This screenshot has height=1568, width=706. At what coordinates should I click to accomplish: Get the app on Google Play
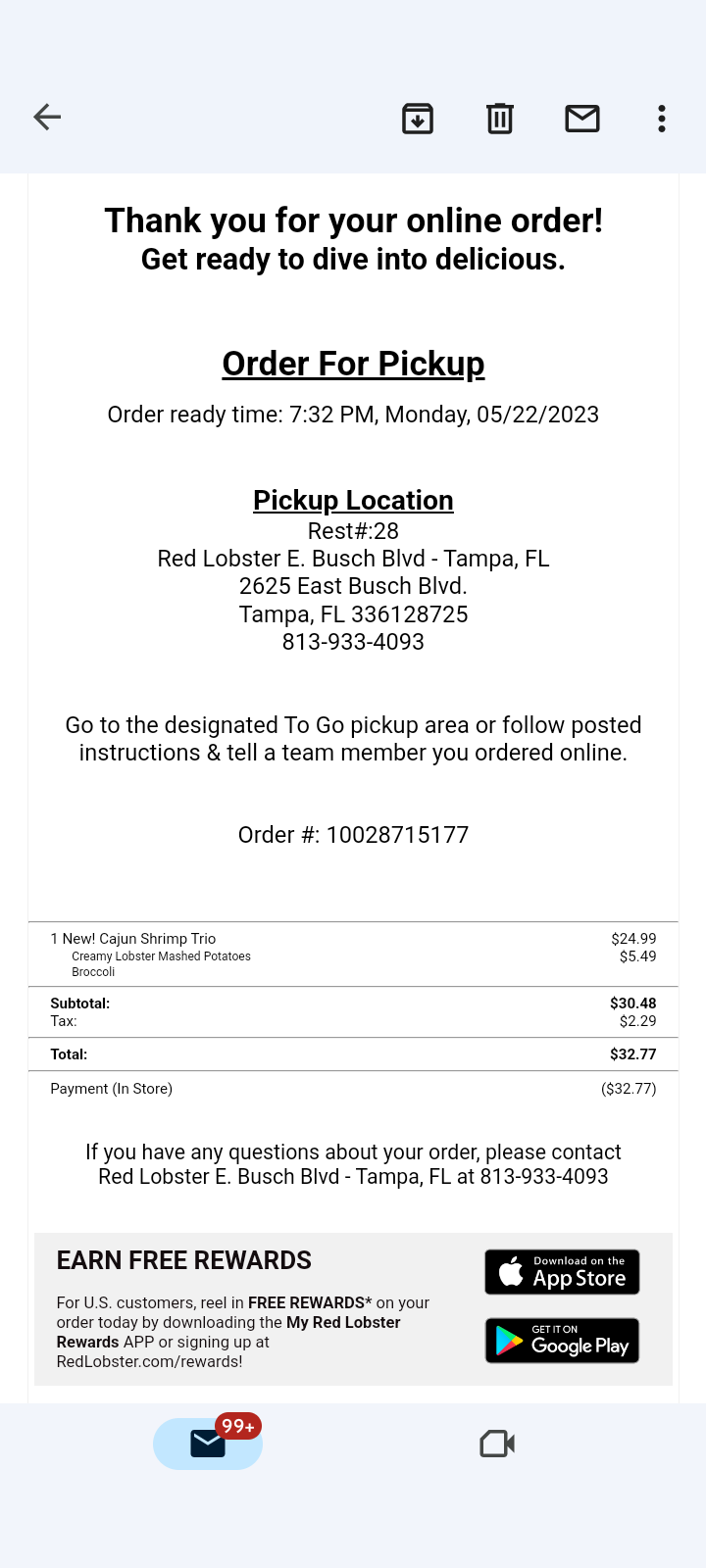click(x=562, y=1341)
